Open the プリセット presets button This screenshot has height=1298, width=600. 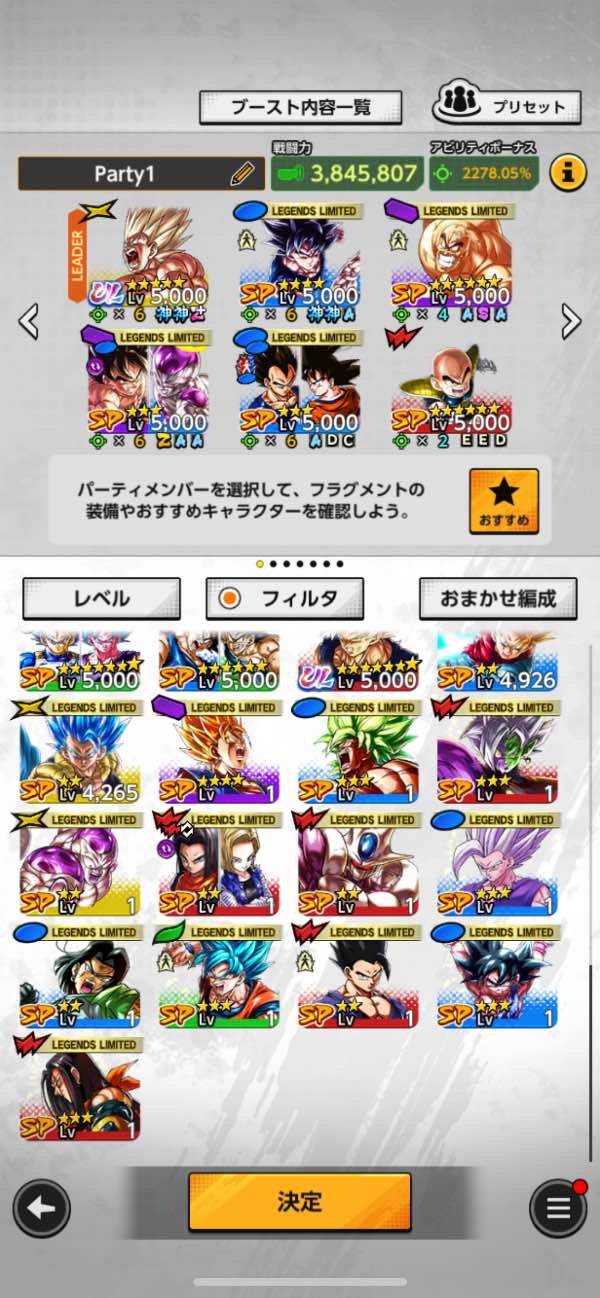pos(506,104)
